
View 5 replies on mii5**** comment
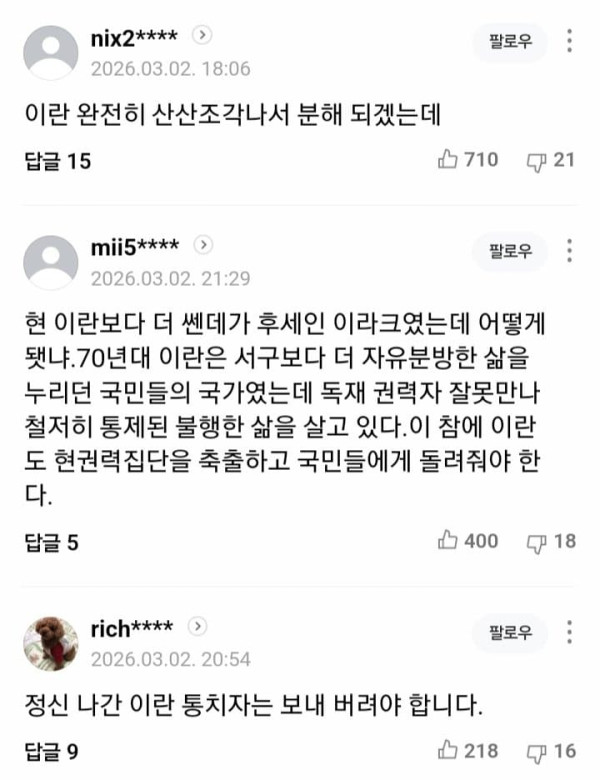(x=52, y=542)
